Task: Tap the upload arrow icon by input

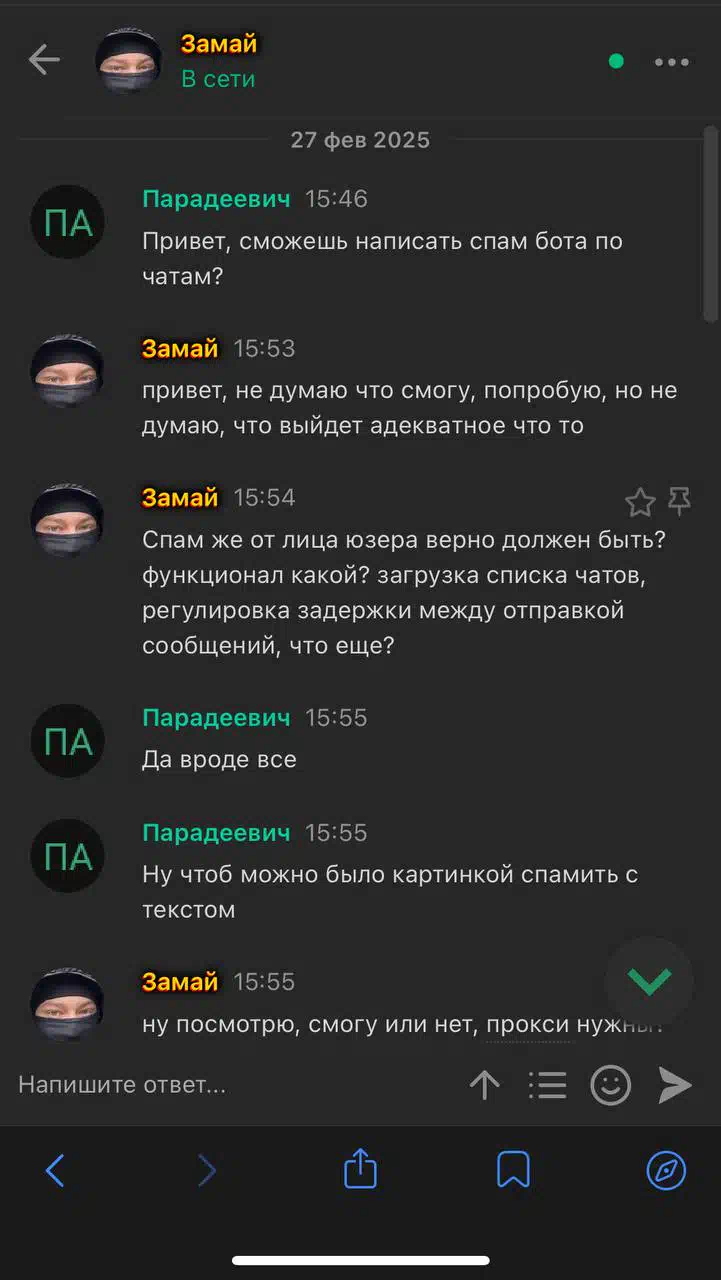Action: [x=485, y=1085]
